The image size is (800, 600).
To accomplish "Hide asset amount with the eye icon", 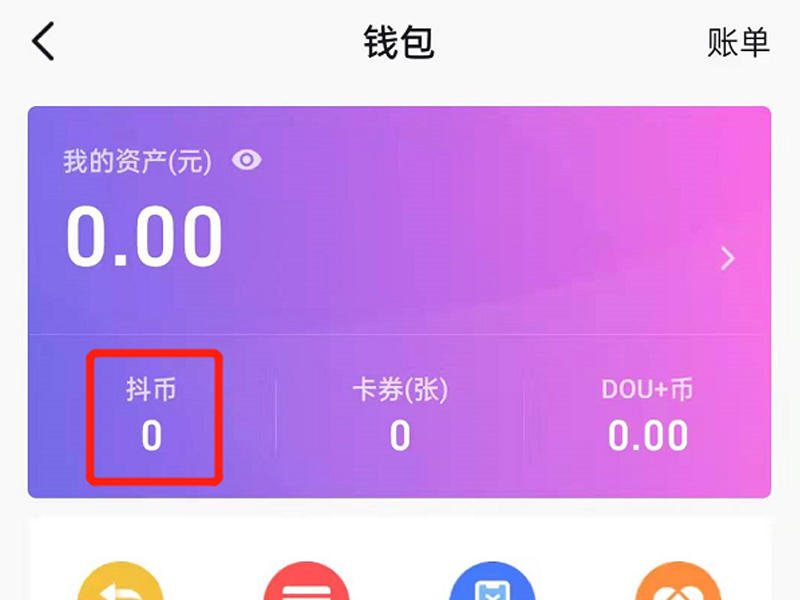I will point(246,160).
